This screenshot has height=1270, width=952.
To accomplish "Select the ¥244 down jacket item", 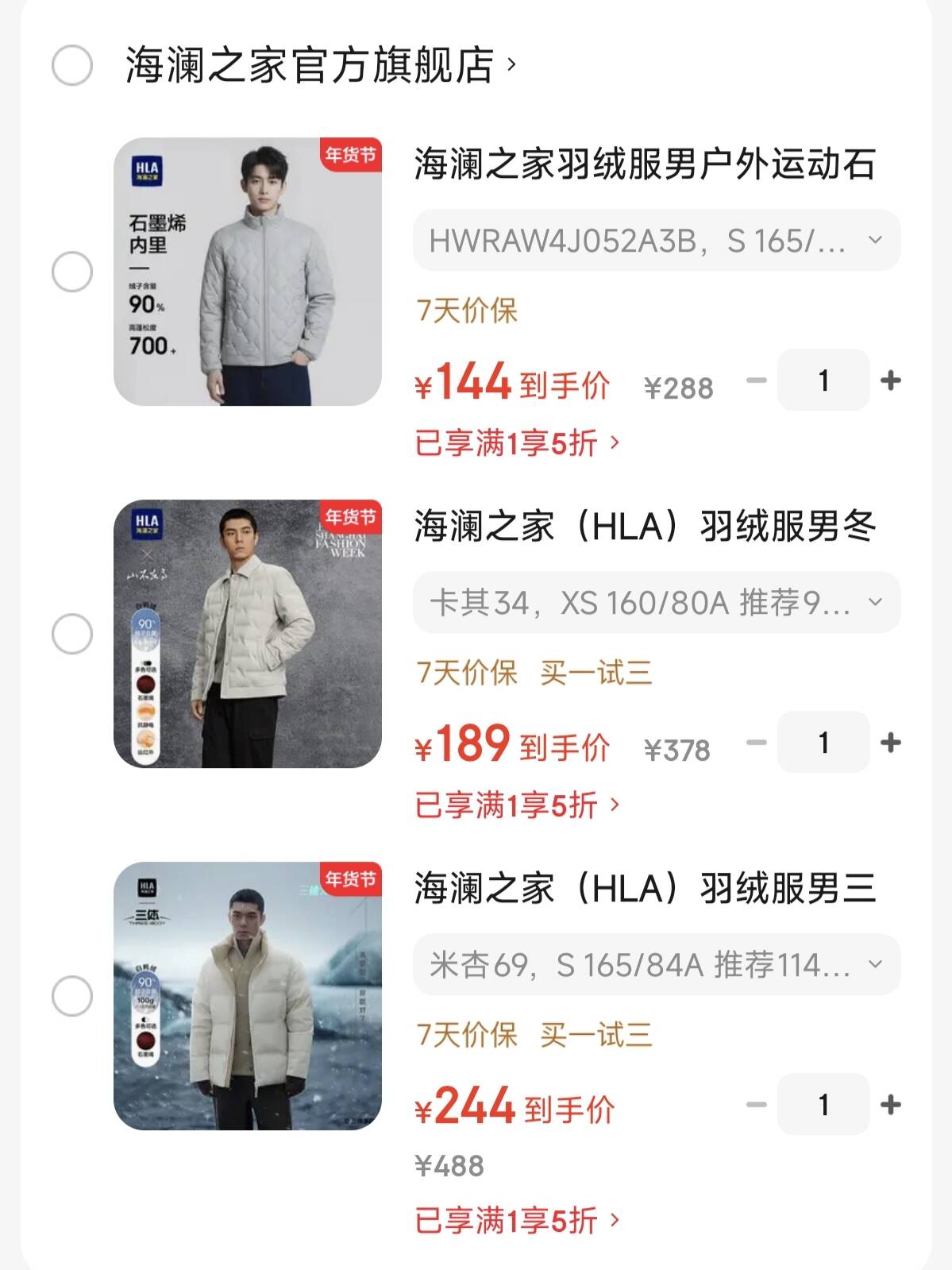I will point(72,996).
